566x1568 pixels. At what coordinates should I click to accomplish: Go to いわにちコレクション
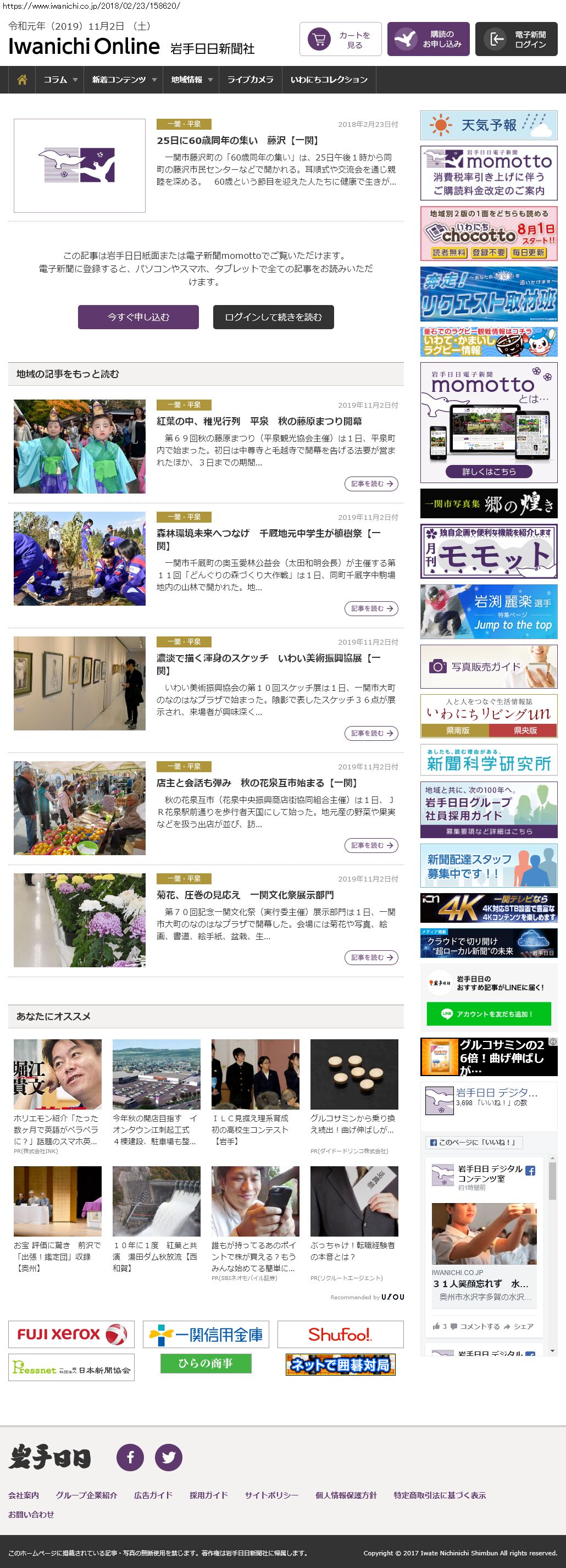329,80
